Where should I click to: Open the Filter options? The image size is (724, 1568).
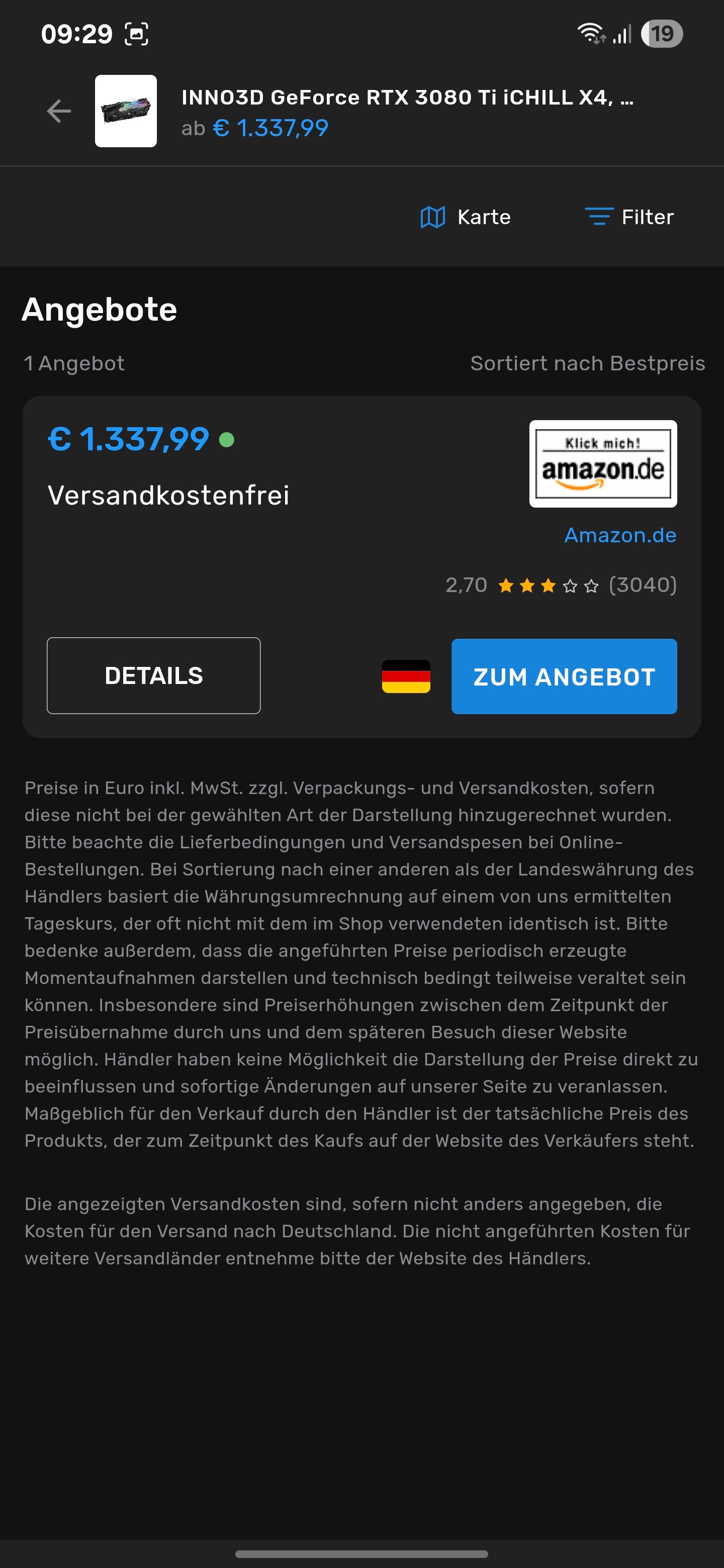tap(629, 217)
